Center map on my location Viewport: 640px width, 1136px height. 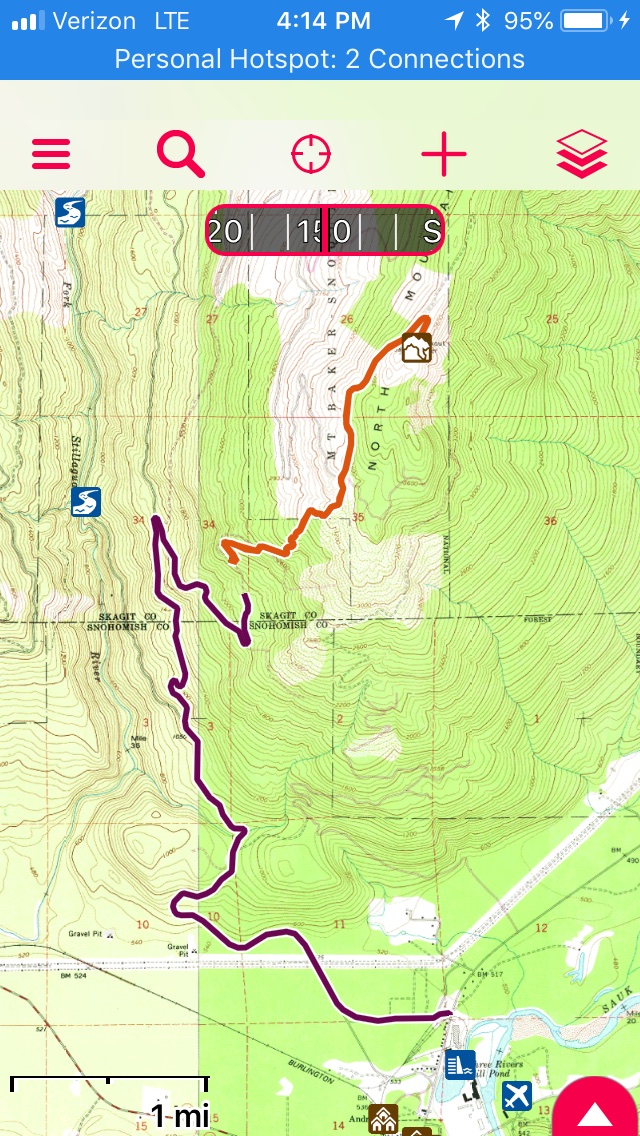310,155
